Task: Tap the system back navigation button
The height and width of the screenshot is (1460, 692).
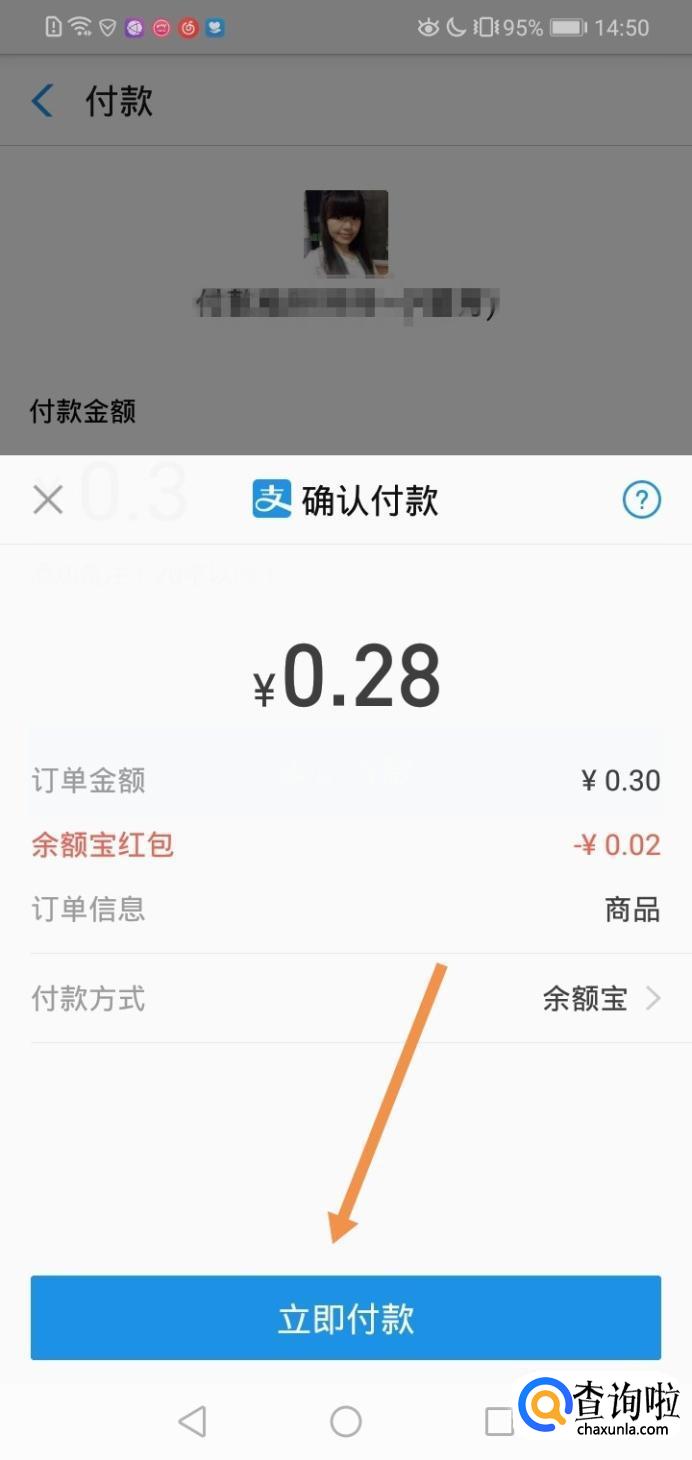Action: 192,1421
